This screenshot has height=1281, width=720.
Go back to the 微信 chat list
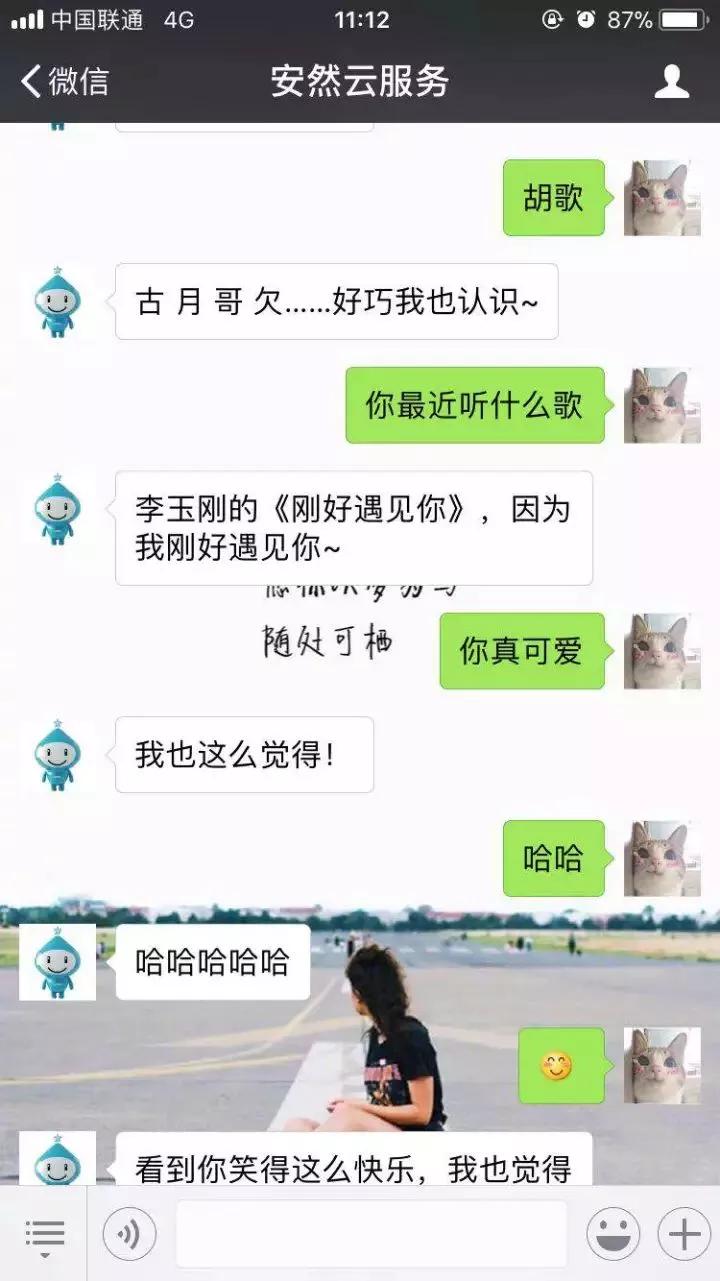65,81
